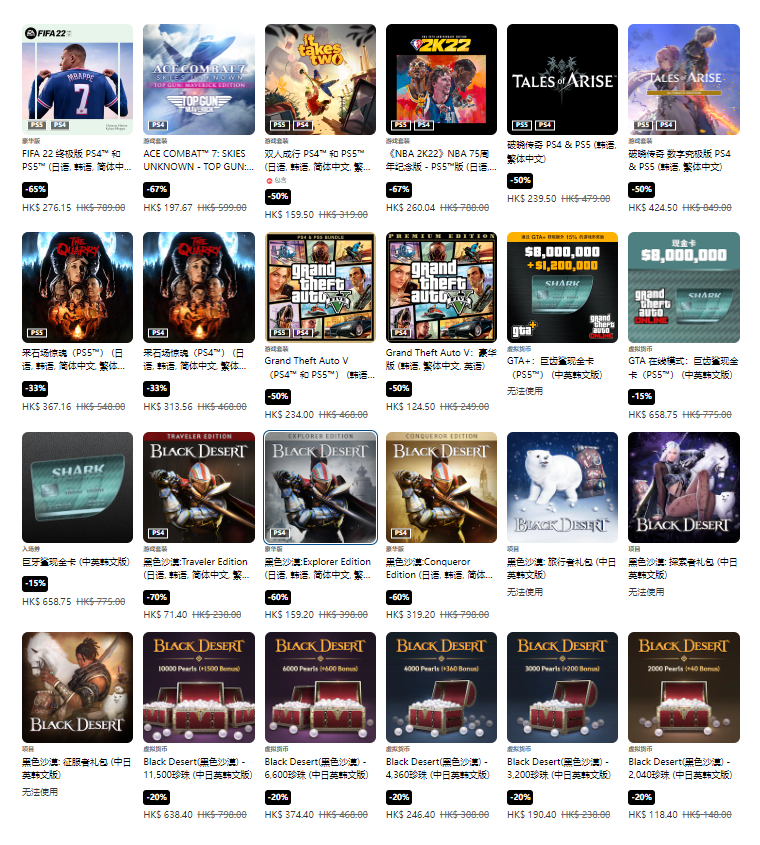View Grand Theft Auto V PS4 & PS5 bundle

point(320,287)
